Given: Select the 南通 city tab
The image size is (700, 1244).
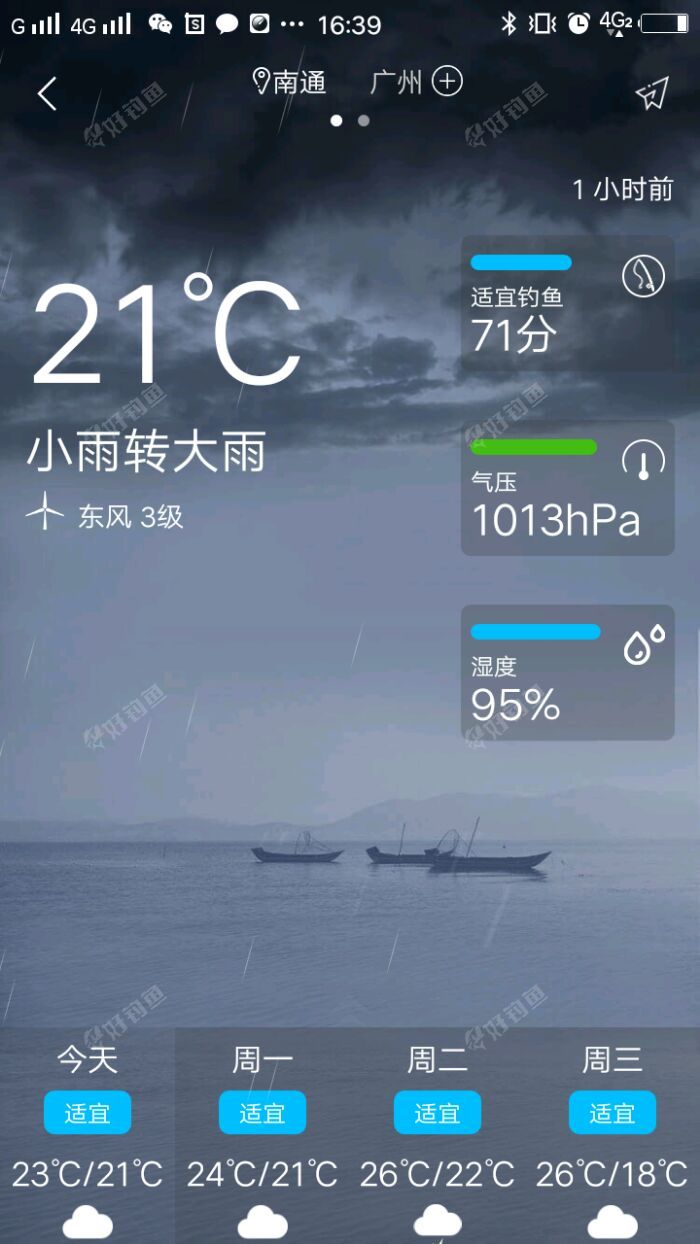Looking at the screenshot, I should click(x=290, y=82).
